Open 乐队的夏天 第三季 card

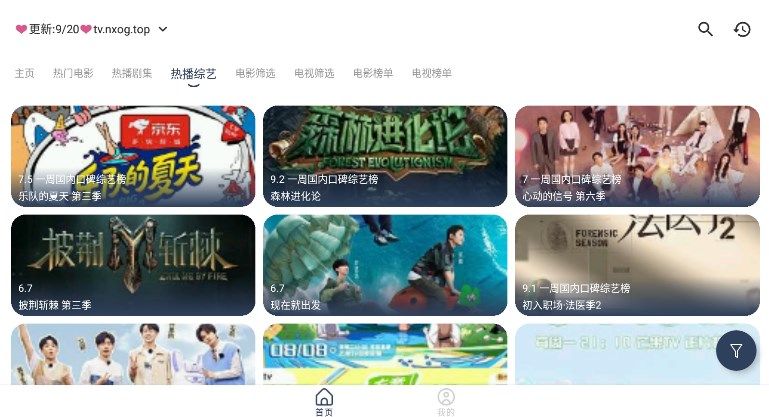(x=133, y=156)
